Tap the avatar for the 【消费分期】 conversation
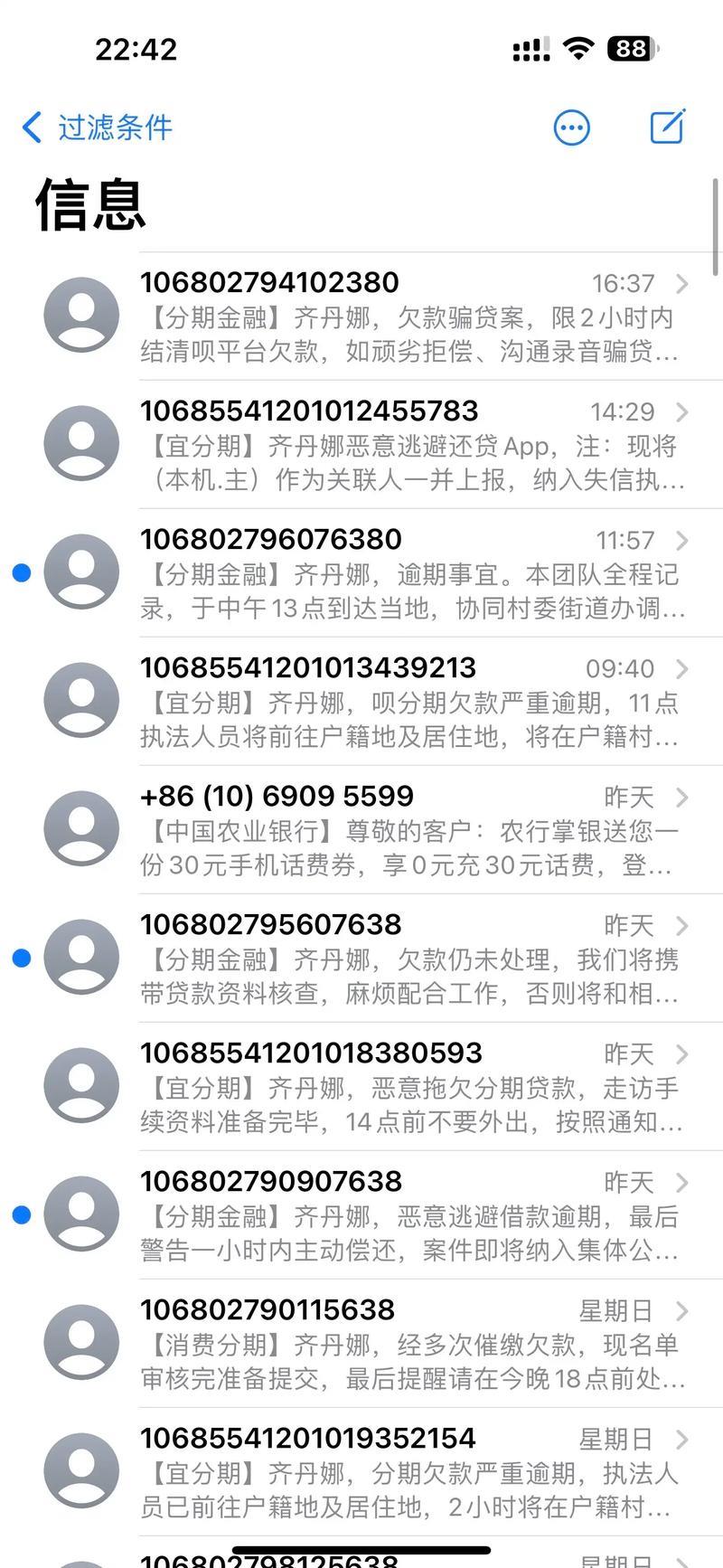The image size is (723, 1568). [x=81, y=1341]
